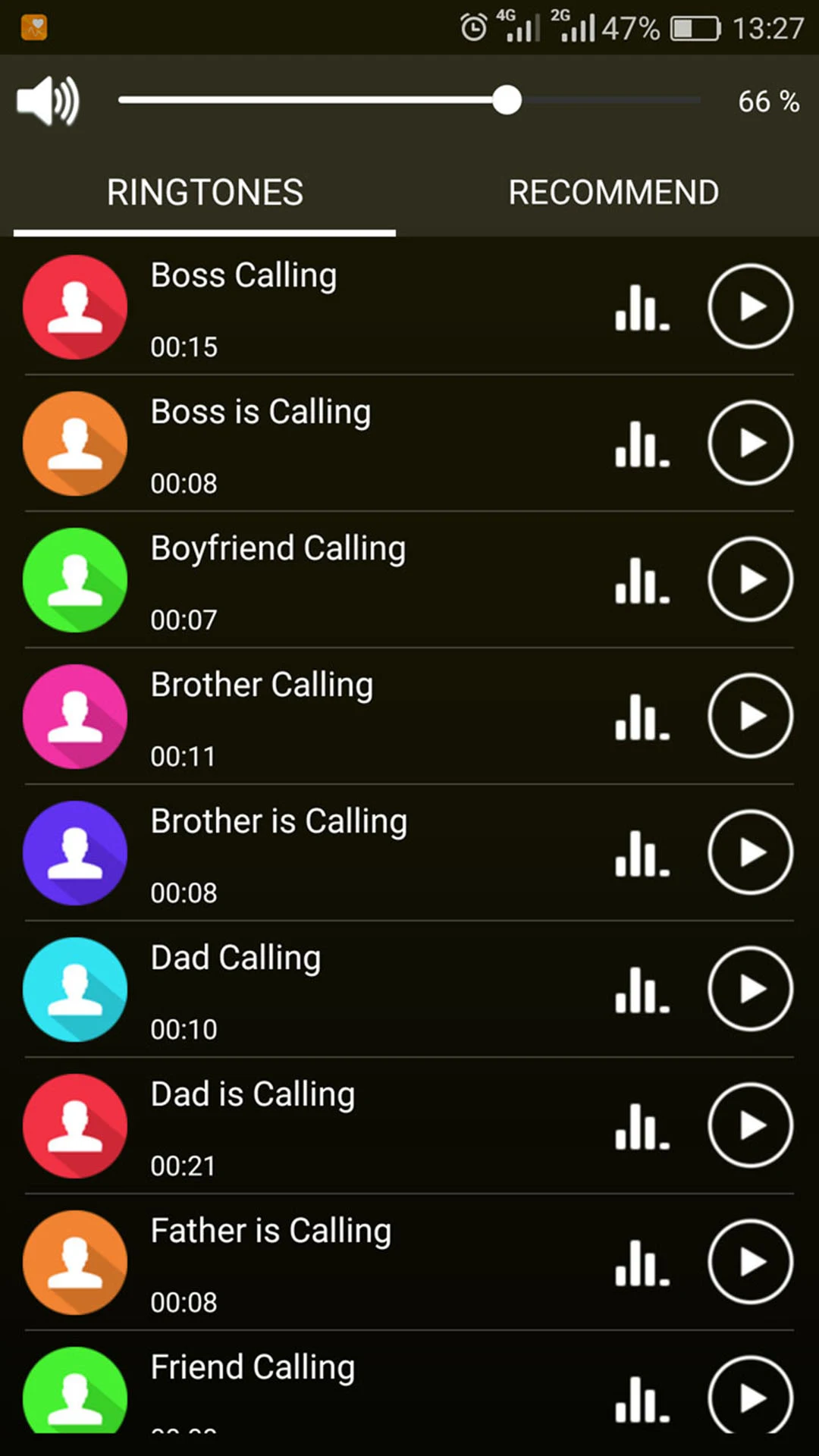Play the Brother Calling ringtone
The height and width of the screenshot is (1456, 819).
pos(751,716)
